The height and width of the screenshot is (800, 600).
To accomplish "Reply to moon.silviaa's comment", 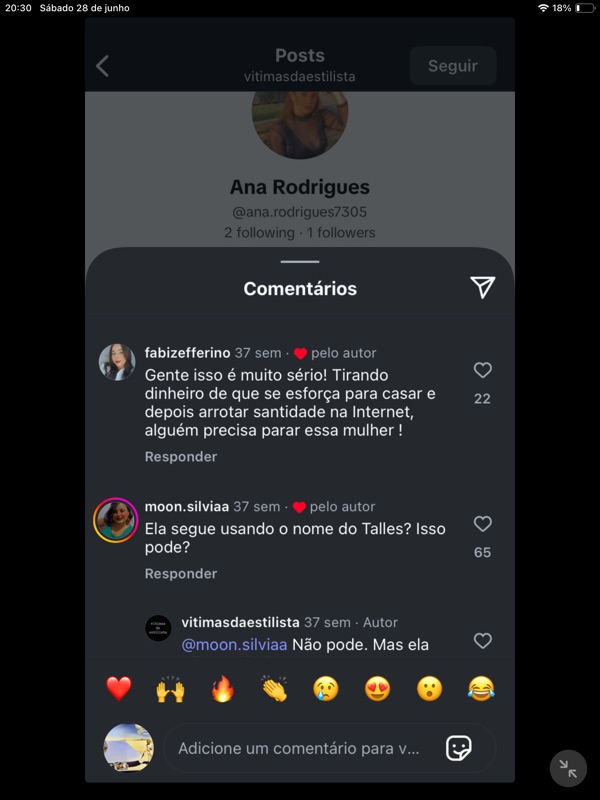I will pos(181,574).
